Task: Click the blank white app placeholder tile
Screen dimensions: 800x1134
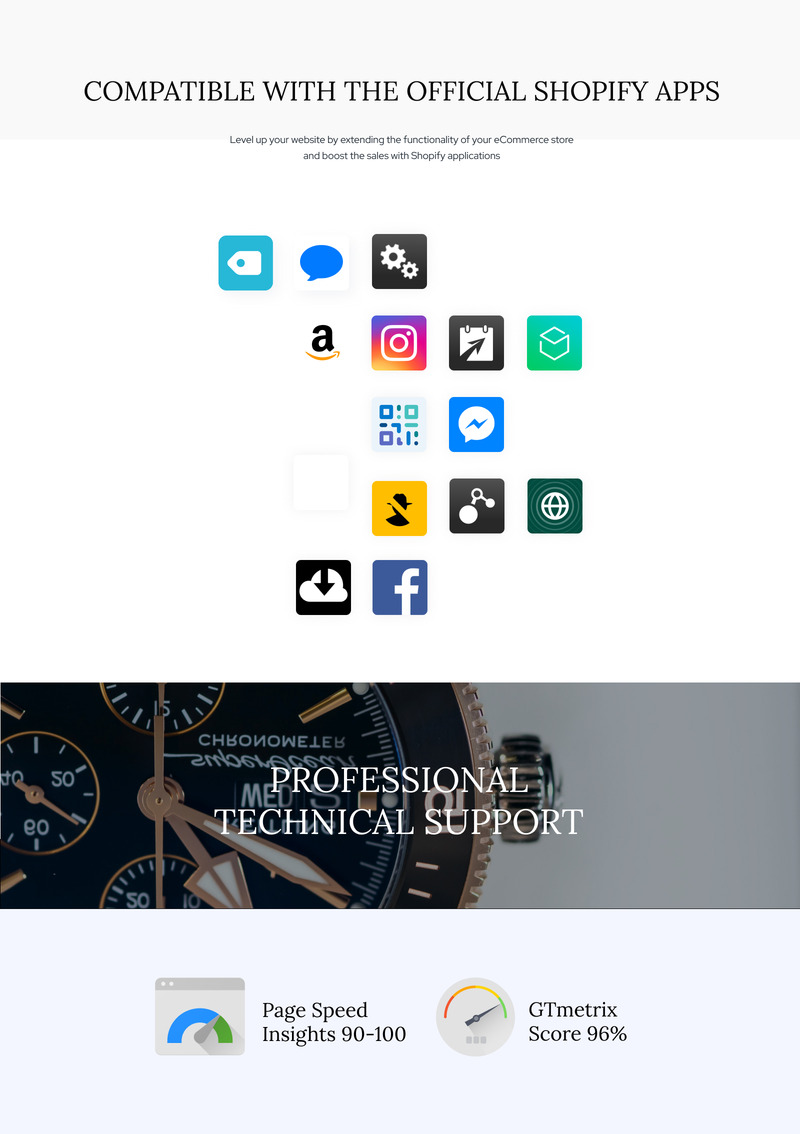Action: [x=321, y=482]
